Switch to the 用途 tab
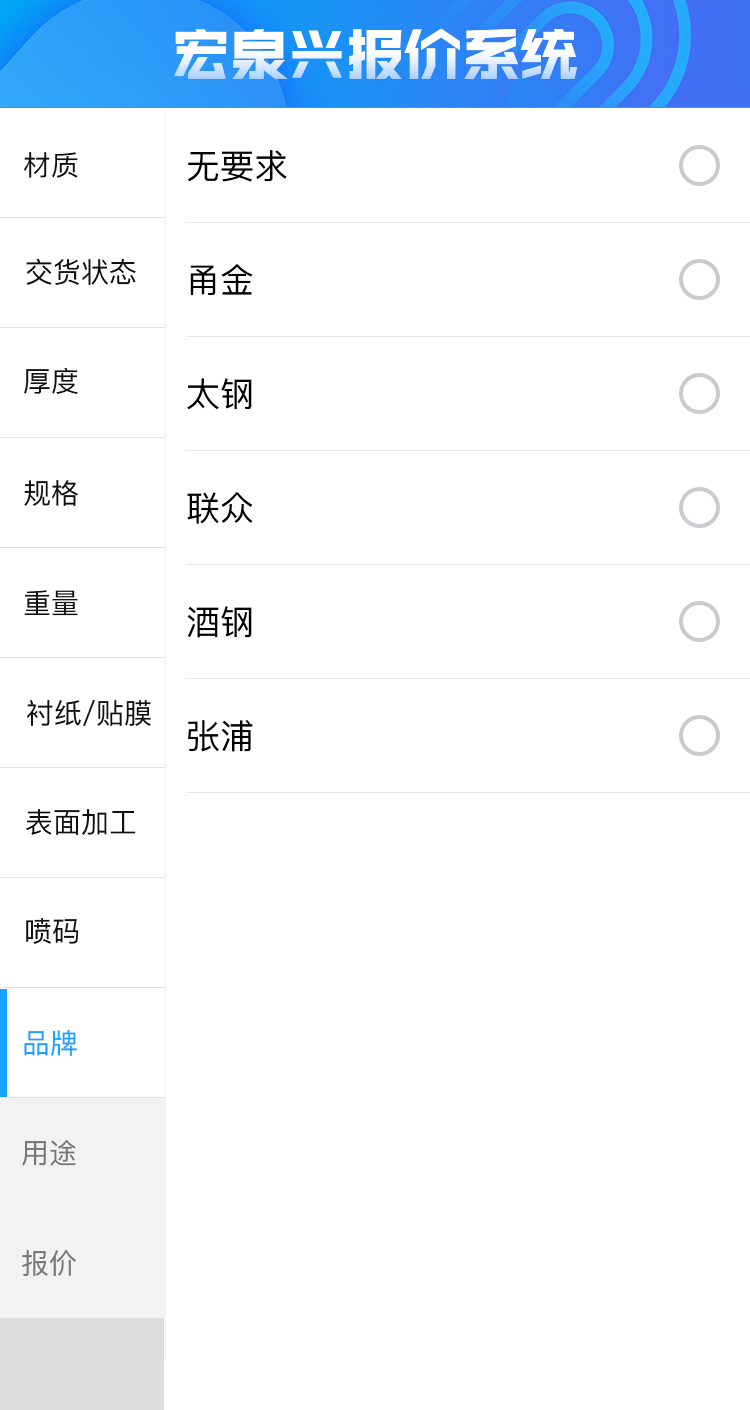This screenshot has width=750, height=1410. 82,1153
